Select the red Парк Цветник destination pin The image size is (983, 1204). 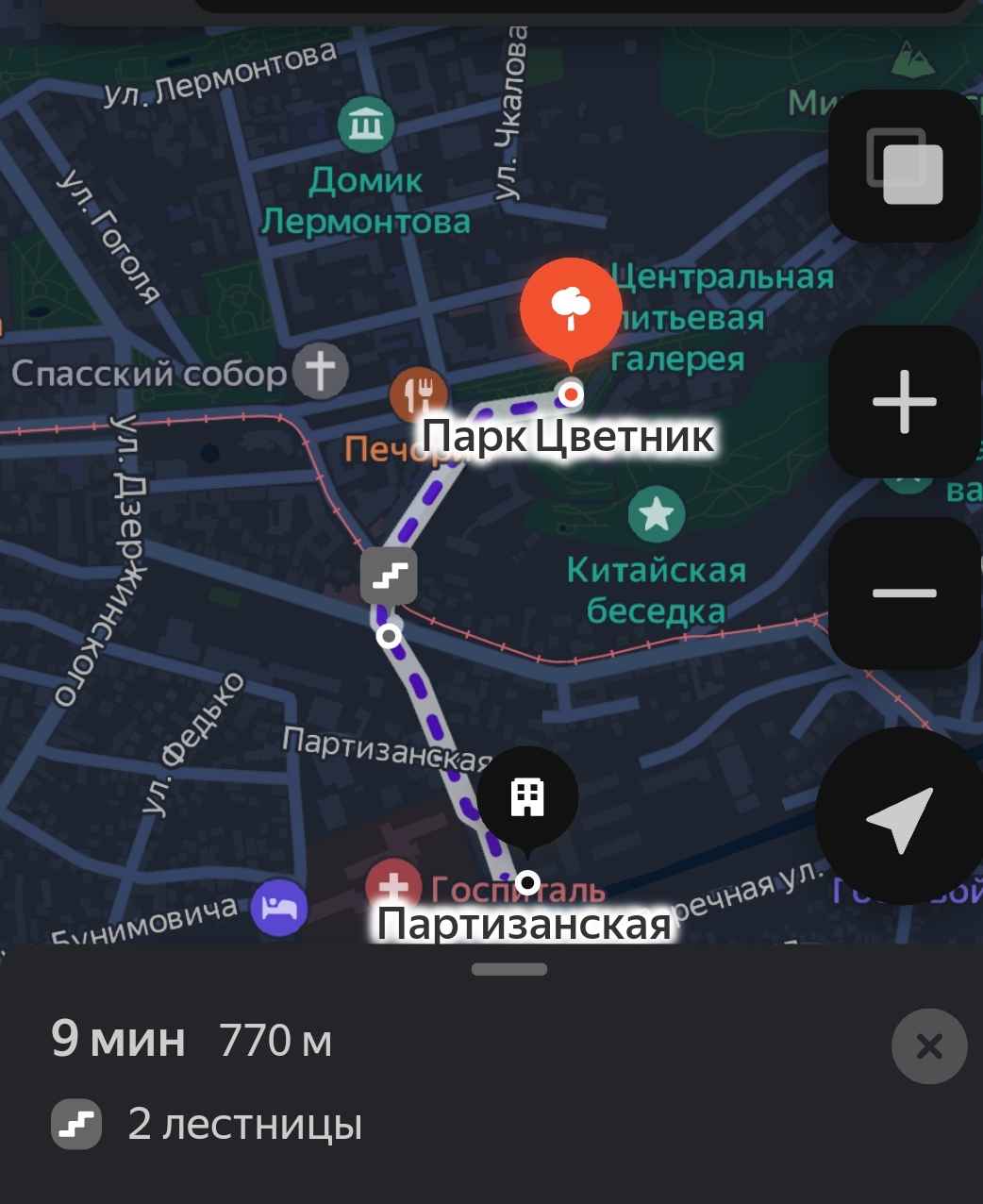[572, 309]
